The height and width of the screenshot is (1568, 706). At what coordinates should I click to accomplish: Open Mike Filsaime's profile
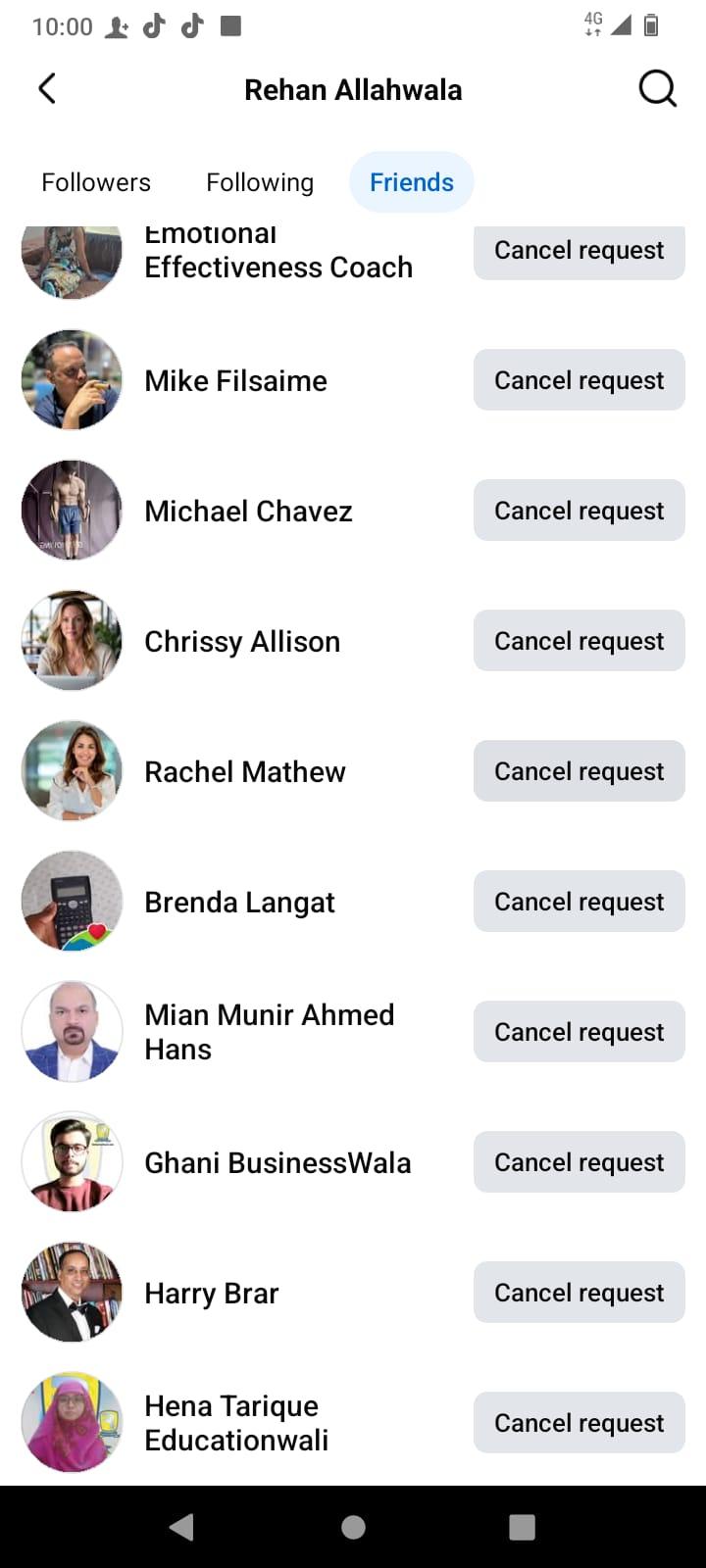235,380
